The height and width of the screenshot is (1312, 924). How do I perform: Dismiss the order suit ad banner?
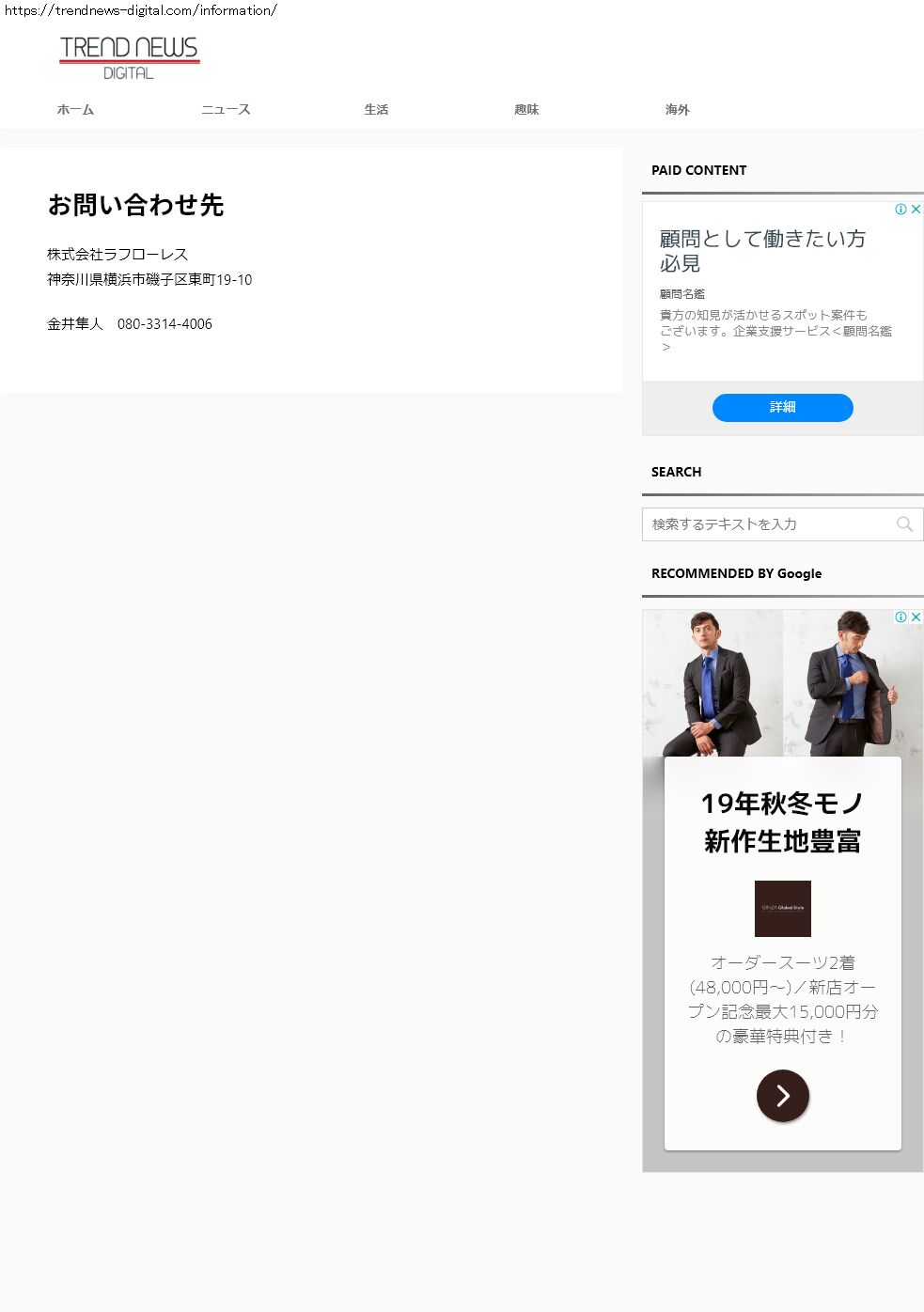(916, 617)
